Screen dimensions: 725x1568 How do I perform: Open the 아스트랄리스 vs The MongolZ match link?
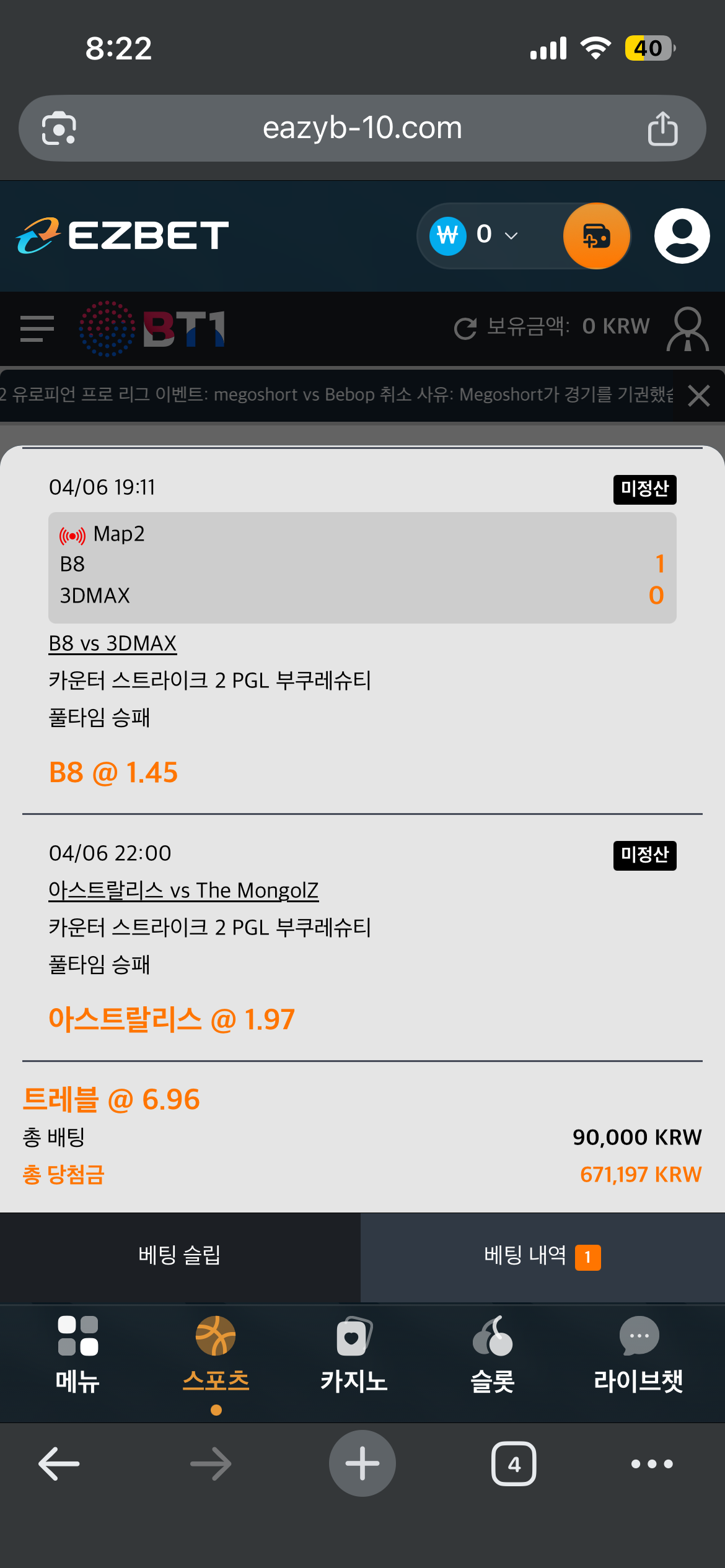[x=183, y=891]
